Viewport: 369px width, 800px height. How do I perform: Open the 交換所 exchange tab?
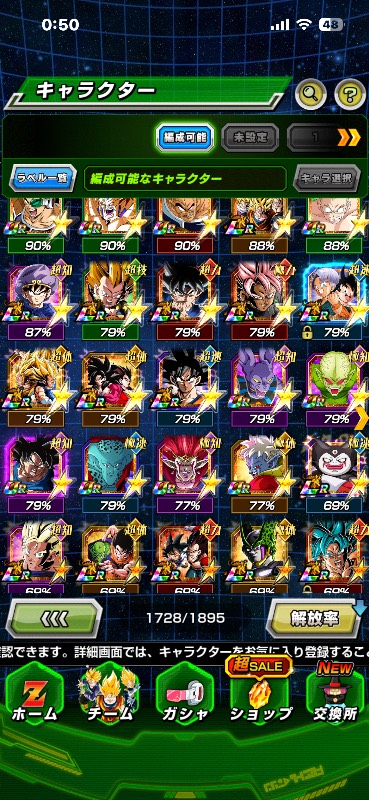[335, 694]
